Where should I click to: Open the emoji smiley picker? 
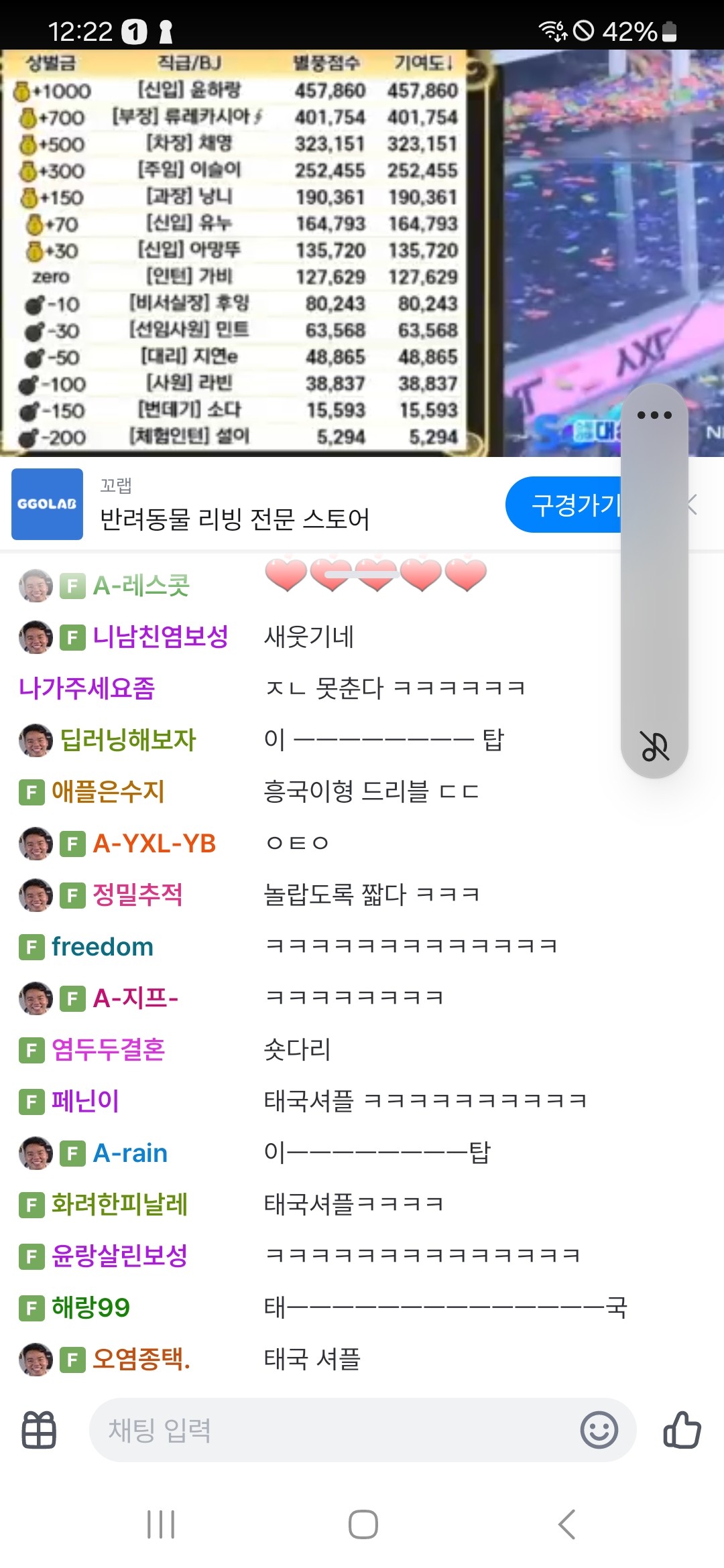coord(599,1430)
